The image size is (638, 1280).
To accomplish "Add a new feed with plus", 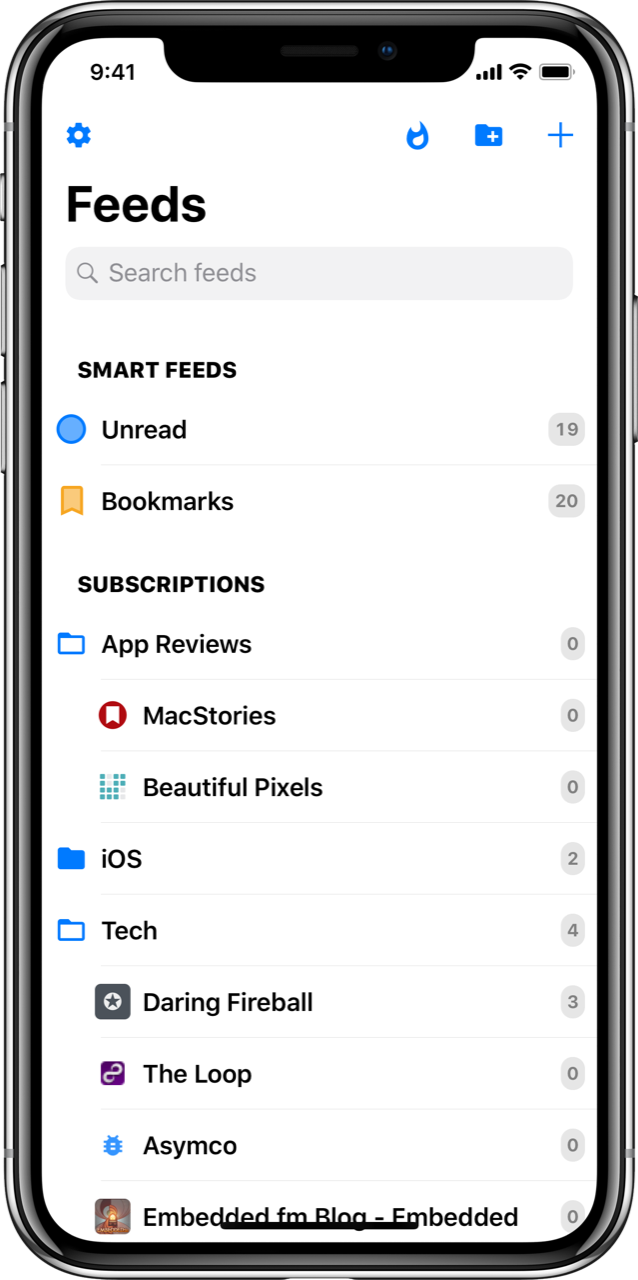I will click(x=560, y=135).
